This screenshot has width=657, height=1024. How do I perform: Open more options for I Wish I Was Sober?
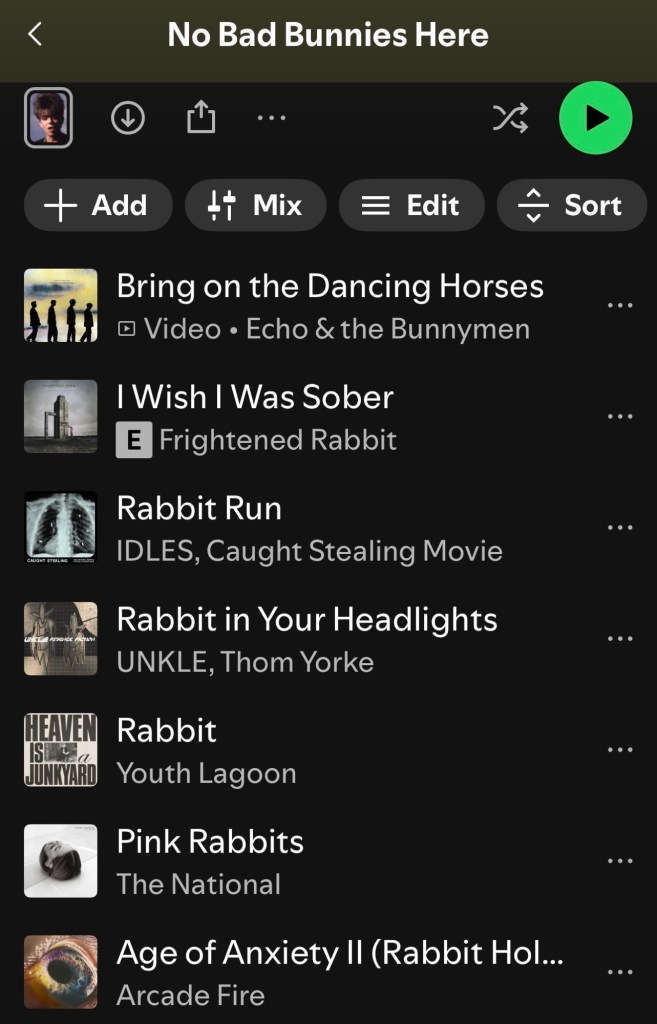tap(620, 416)
